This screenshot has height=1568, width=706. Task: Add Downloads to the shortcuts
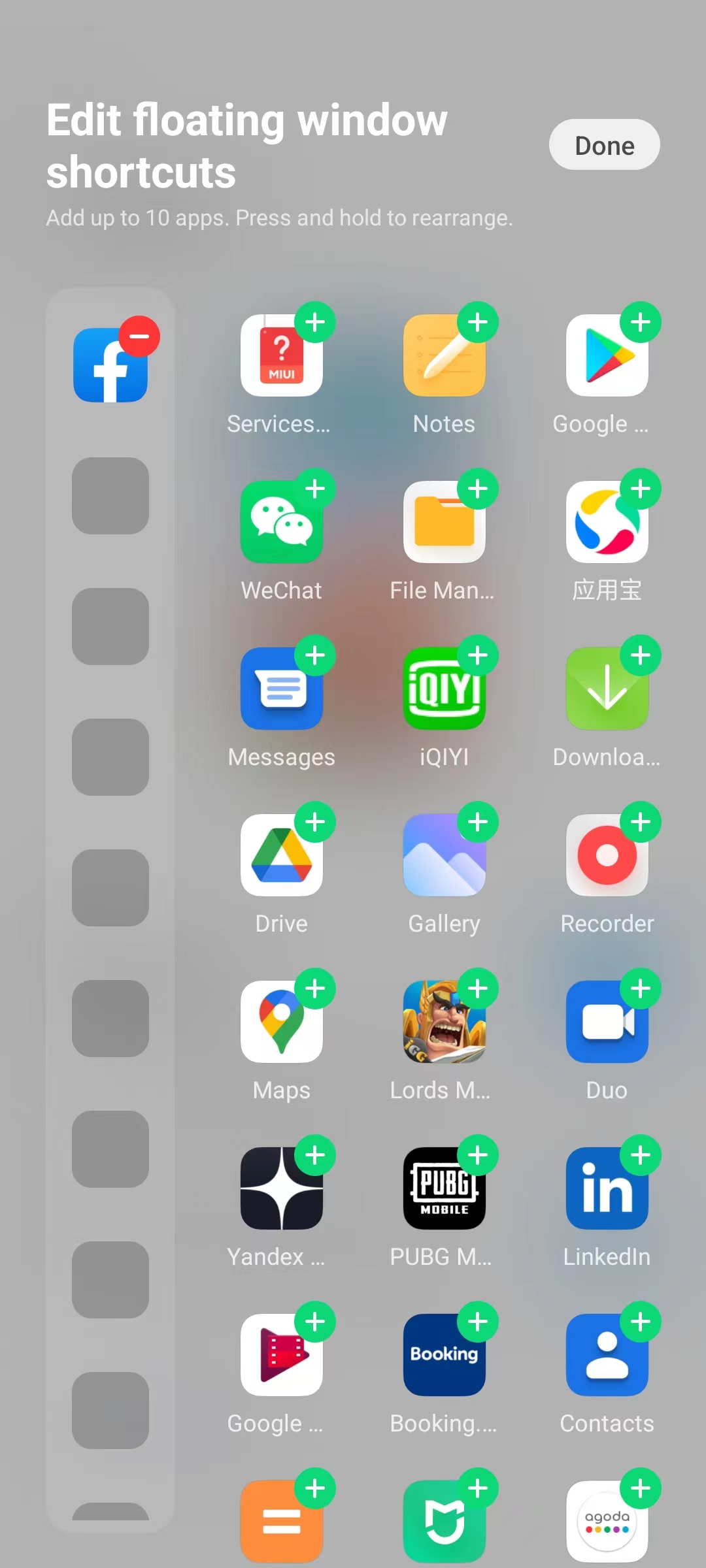pyautogui.click(x=641, y=655)
